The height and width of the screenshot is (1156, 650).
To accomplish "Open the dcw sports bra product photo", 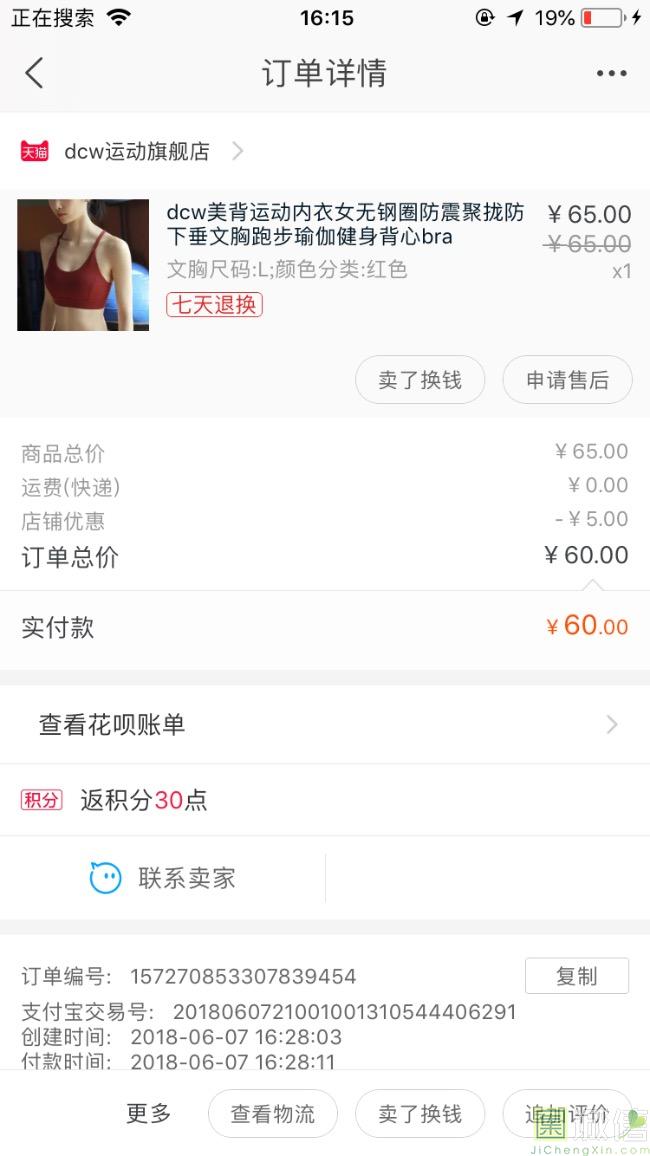I will click(x=83, y=265).
